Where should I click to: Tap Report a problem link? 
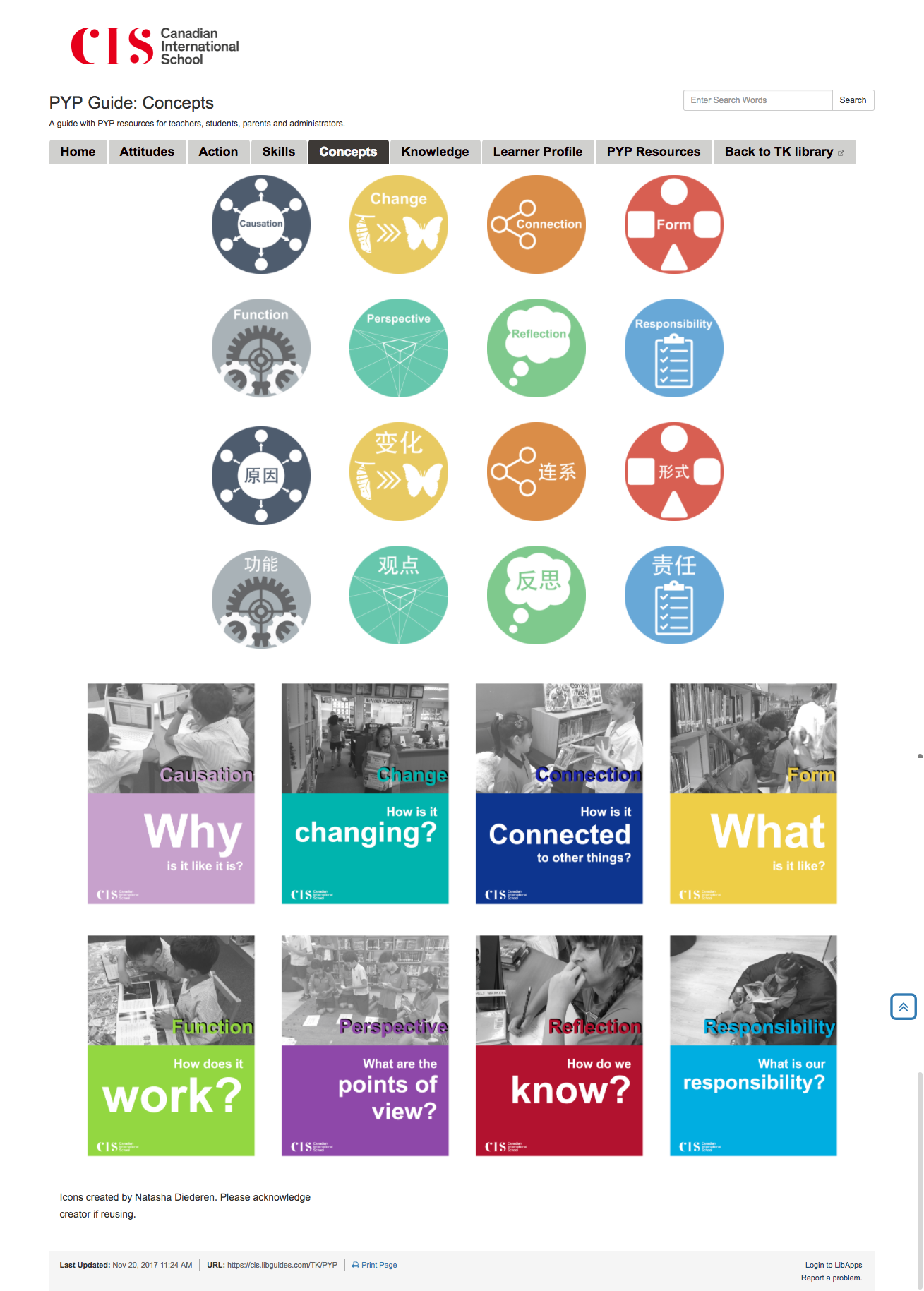(831, 1278)
